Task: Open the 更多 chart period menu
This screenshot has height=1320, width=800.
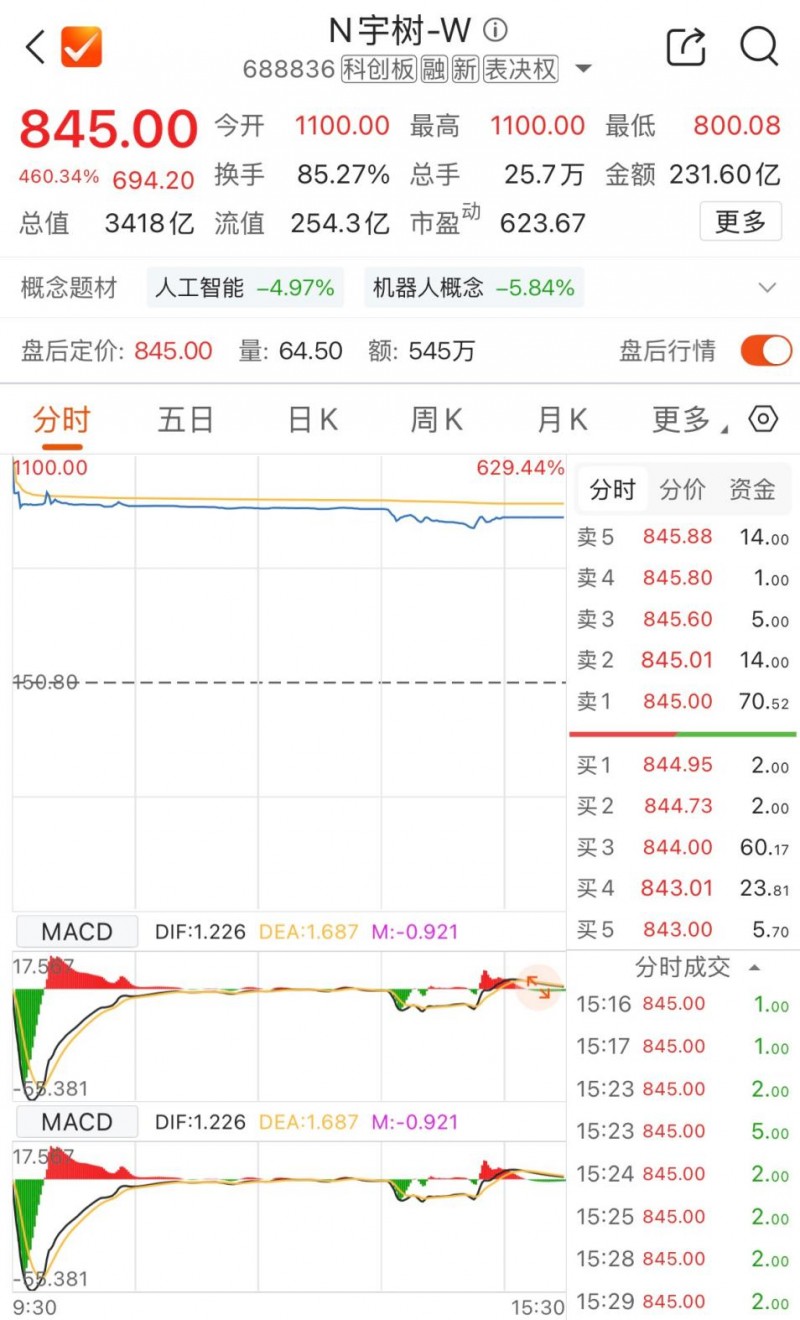Action: click(x=689, y=420)
